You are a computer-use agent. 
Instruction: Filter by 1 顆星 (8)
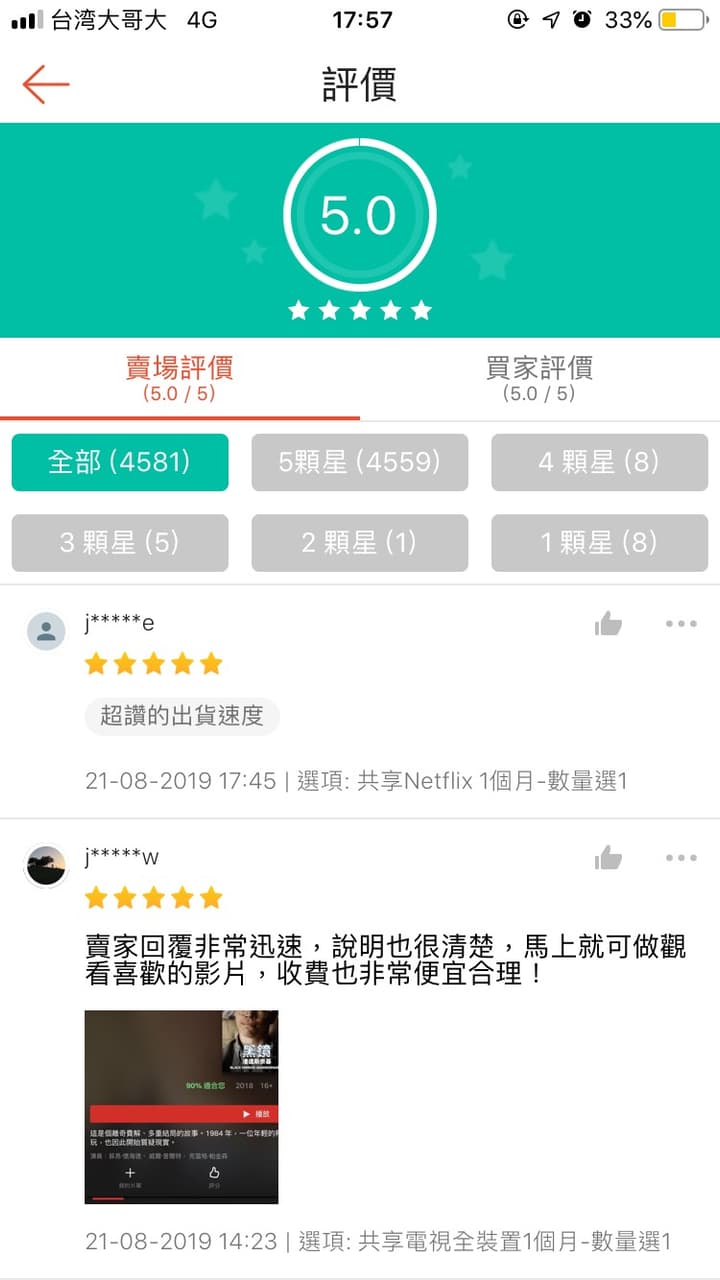600,543
